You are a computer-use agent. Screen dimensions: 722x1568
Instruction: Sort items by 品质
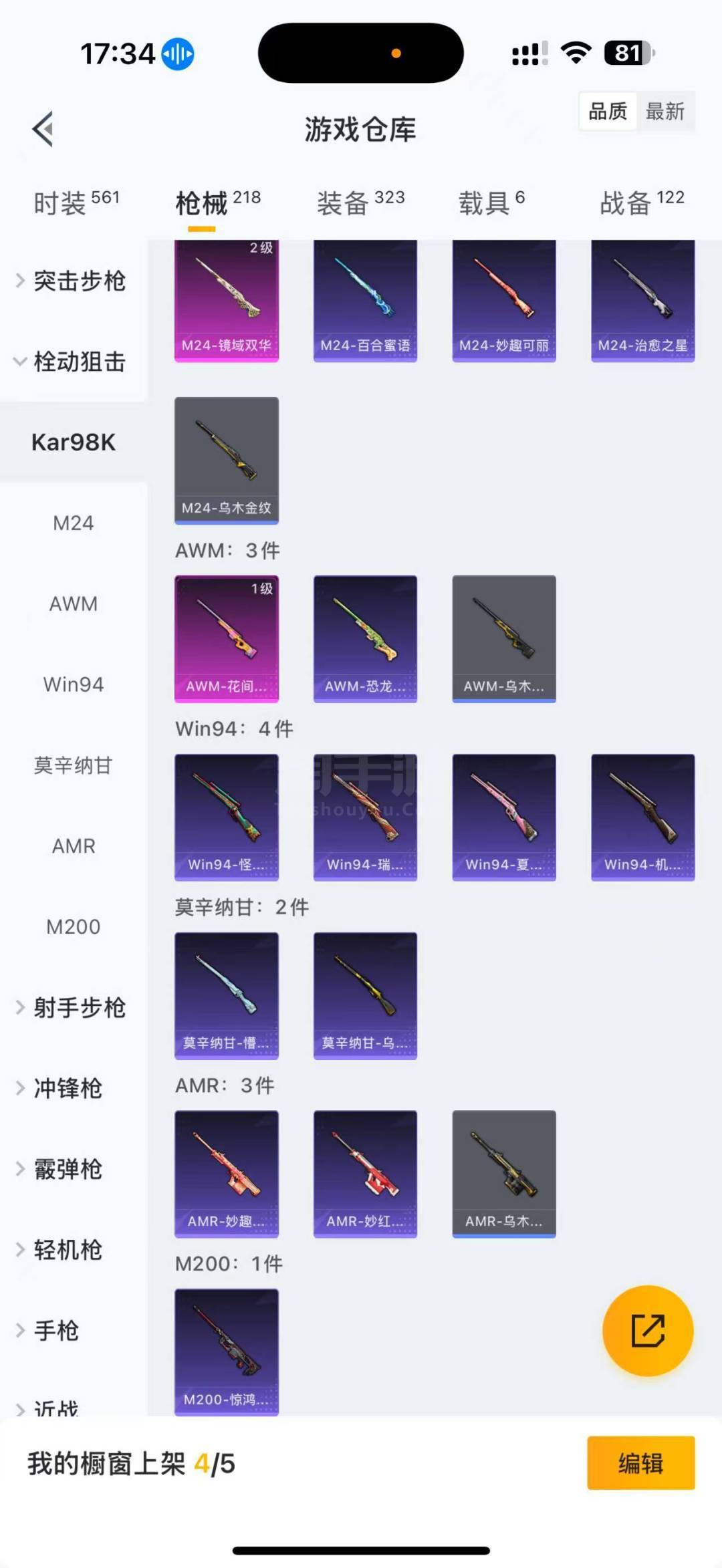coord(608,111)
